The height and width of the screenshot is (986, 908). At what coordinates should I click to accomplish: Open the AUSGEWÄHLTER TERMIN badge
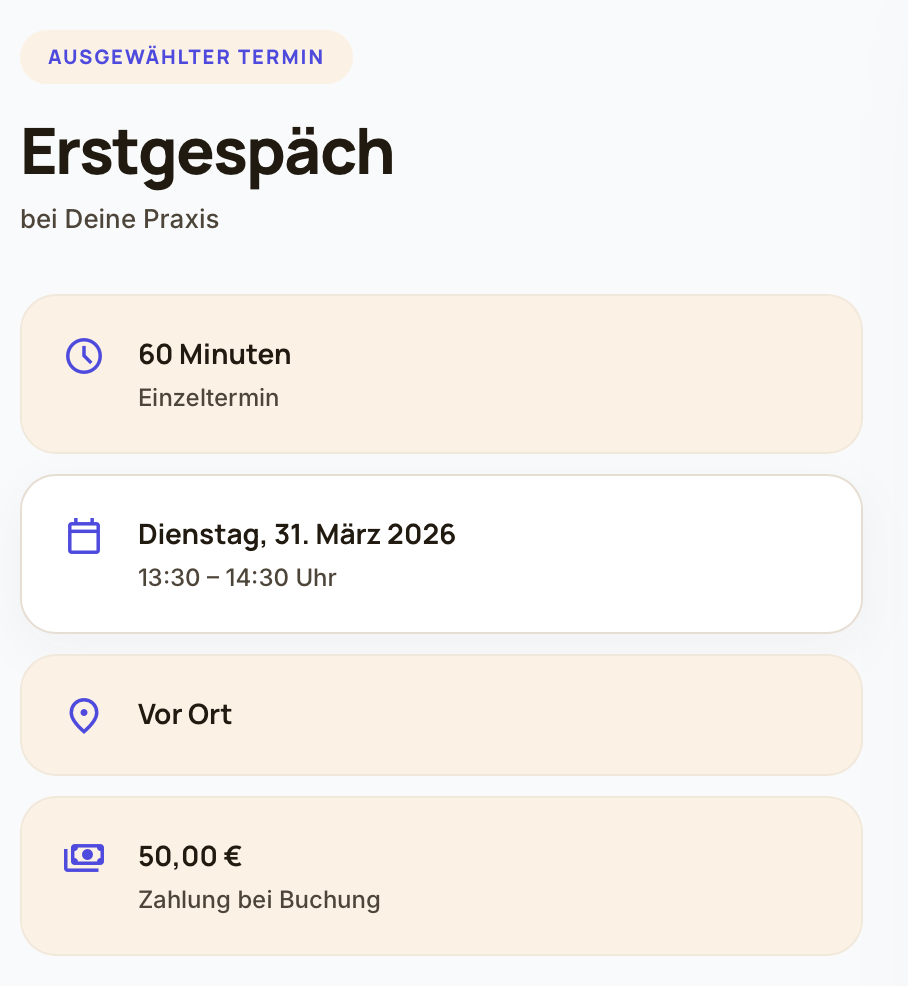(186, 57)
